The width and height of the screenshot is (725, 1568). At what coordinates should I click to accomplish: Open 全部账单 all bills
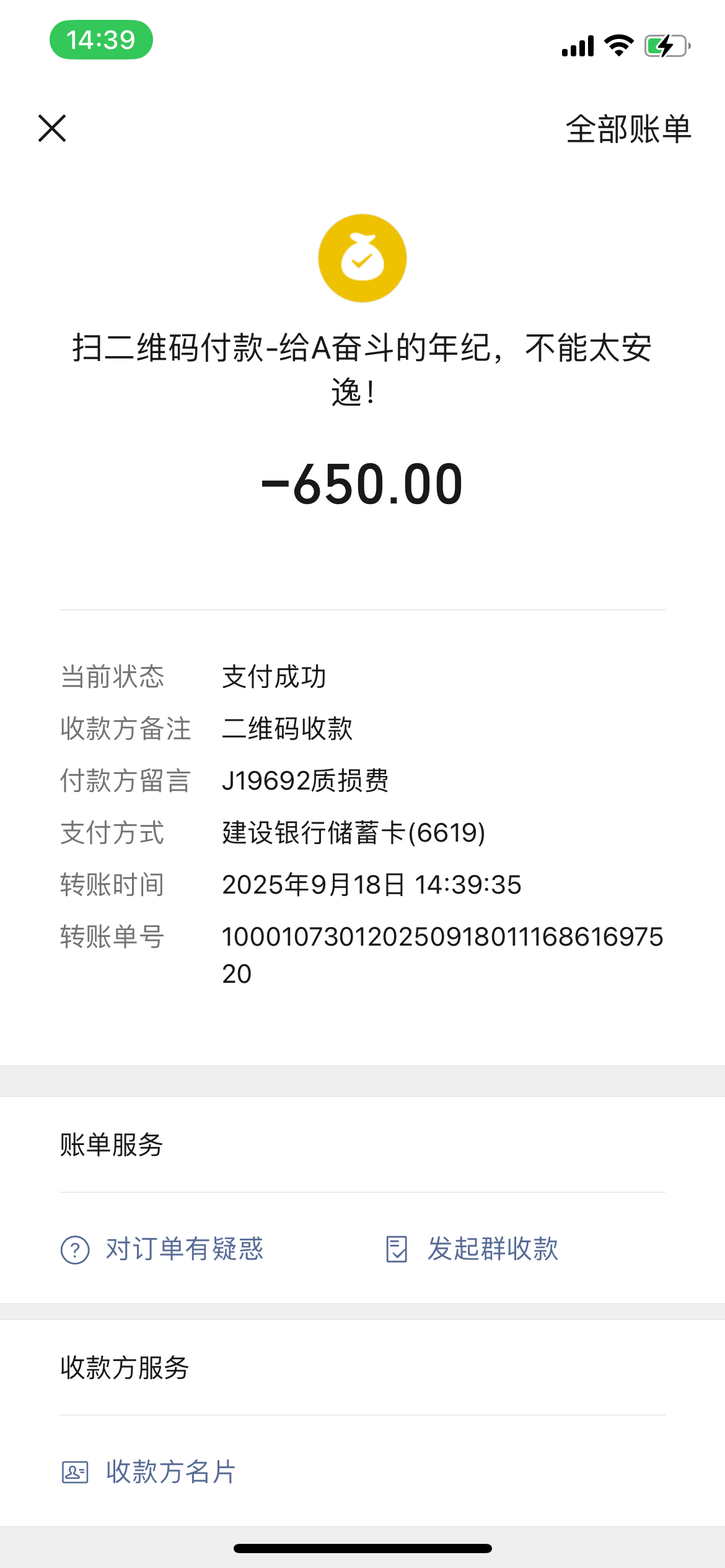628,129
